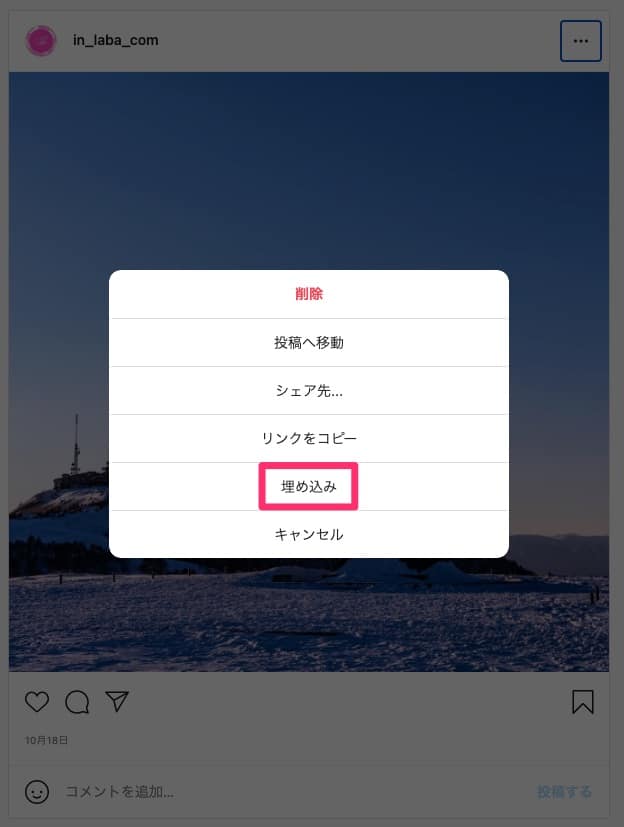The height and width of the screenshot is (827, 624).
Task: Like the post with the heart icon
Action: pos(37,702)
